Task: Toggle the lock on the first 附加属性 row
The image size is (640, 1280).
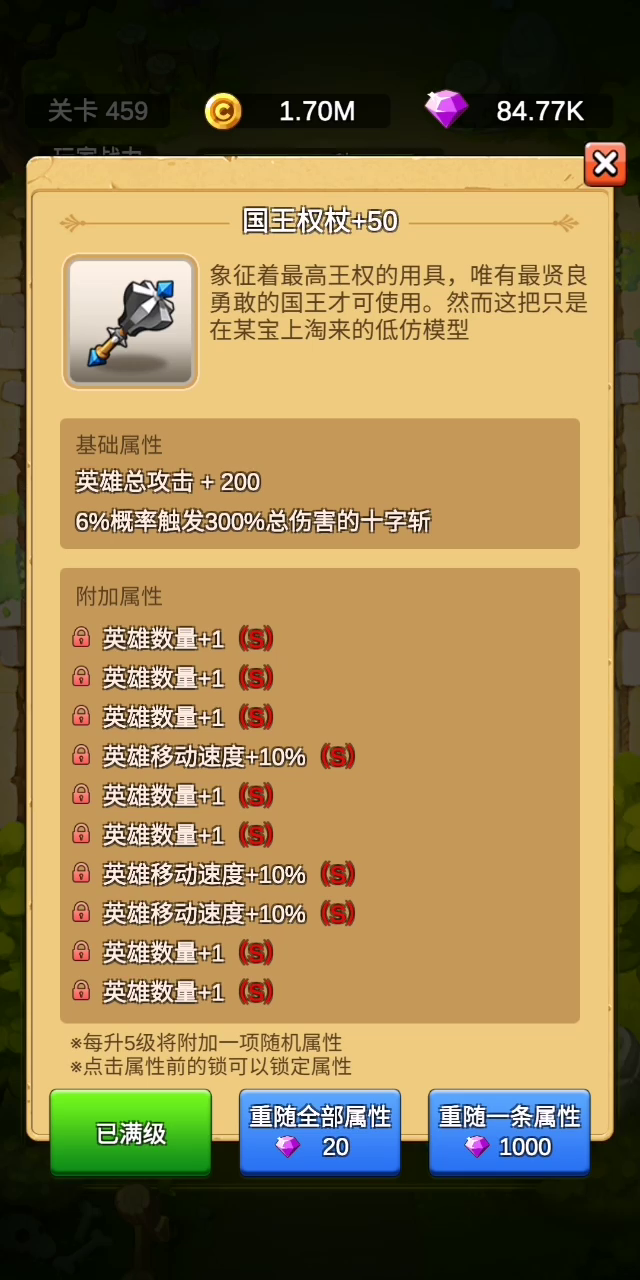Action: (81, 638)
